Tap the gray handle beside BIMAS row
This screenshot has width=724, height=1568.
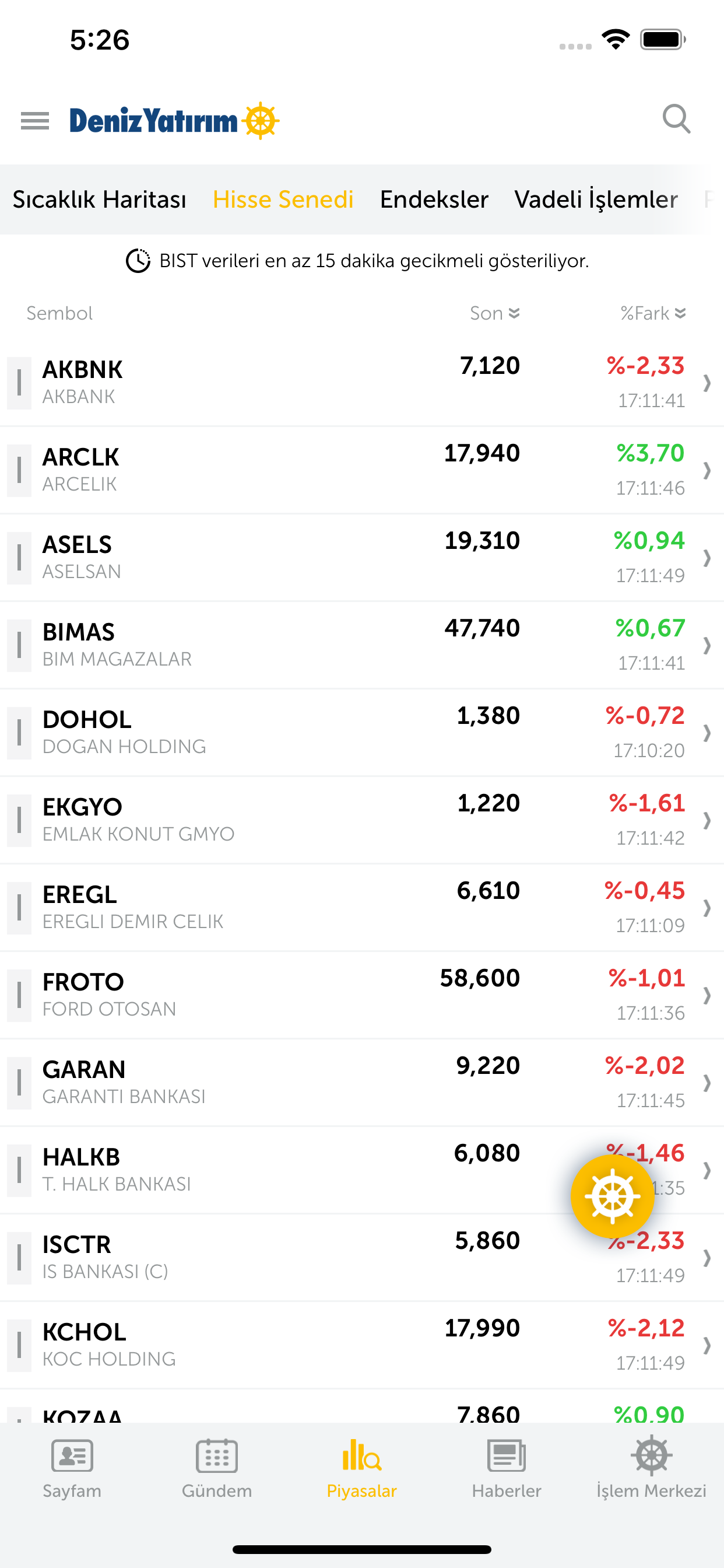click(x=19, y=645)
